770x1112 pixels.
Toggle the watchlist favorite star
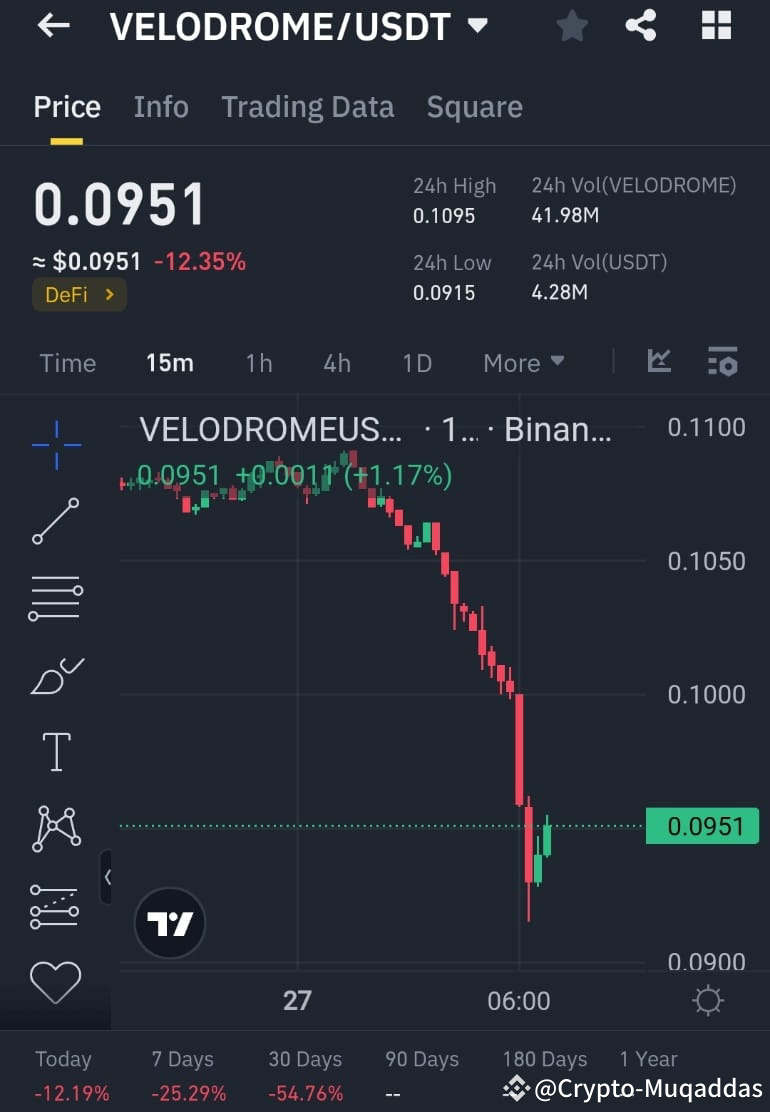coord(571,26)
